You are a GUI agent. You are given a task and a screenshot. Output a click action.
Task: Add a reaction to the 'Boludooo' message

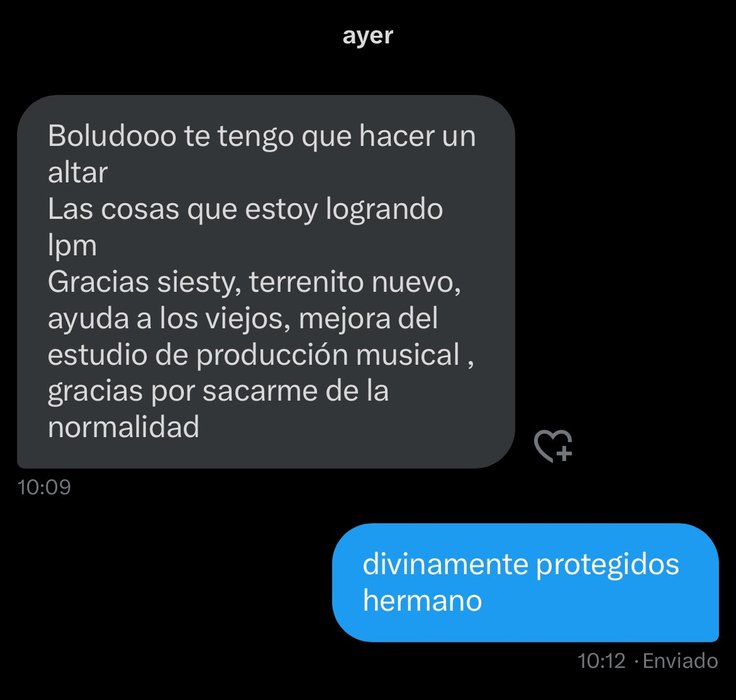[x=553, y=446]
